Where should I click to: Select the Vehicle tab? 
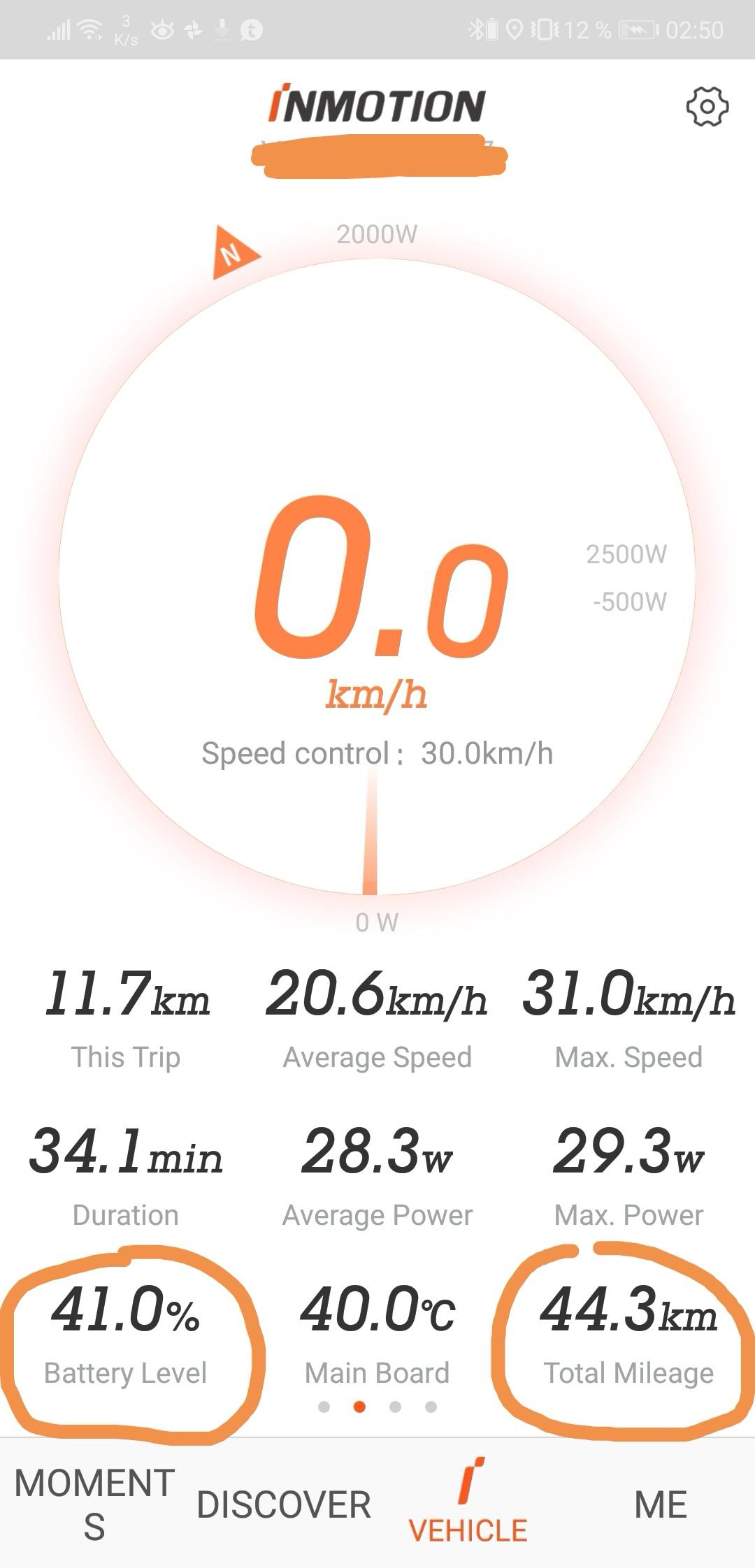[x=468, y=1501]
